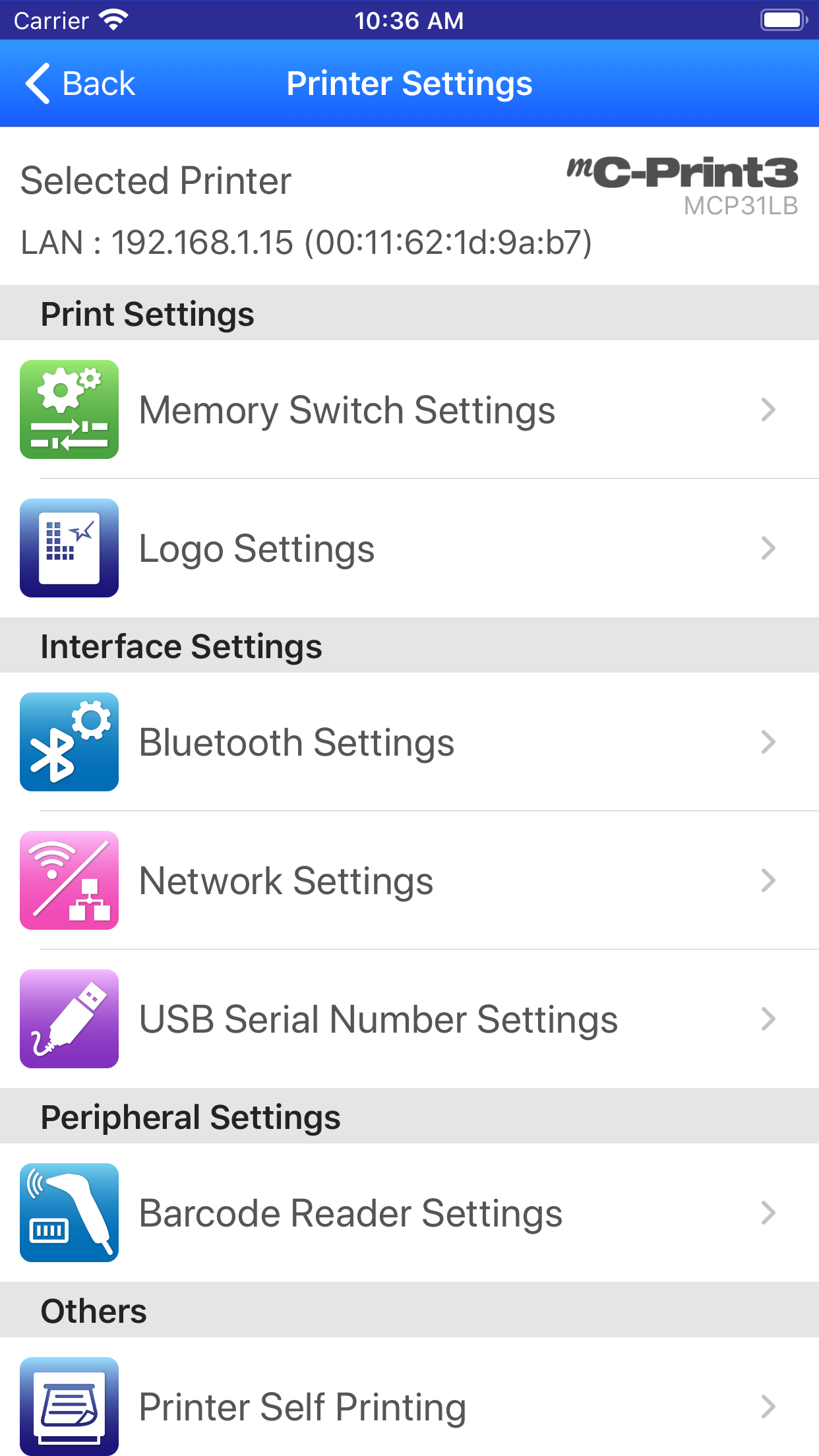819x1456 pixels.
Task: Tap the Bluetooth Settings icon
Action: point(69,742)
